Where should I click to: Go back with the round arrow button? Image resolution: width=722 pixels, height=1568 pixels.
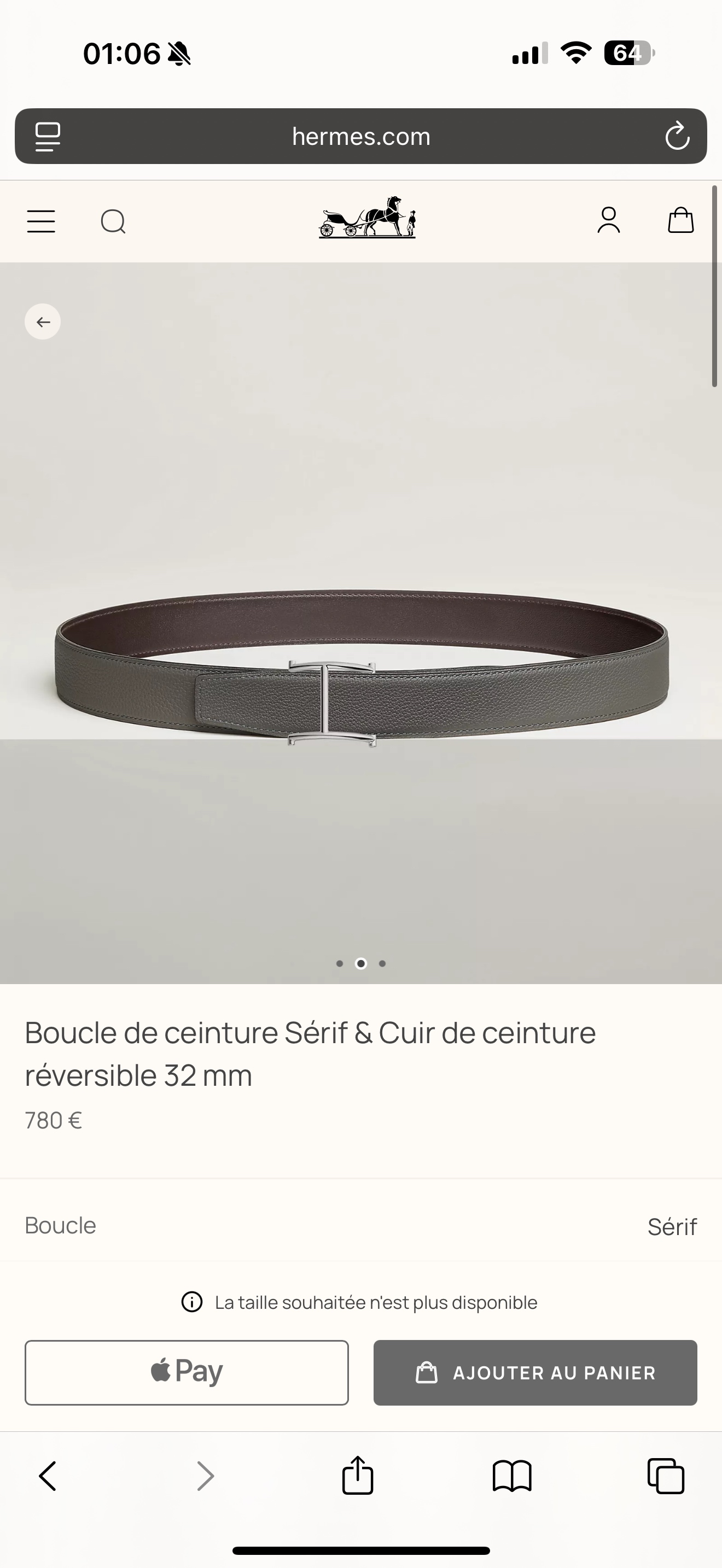(x=43, y=321)
